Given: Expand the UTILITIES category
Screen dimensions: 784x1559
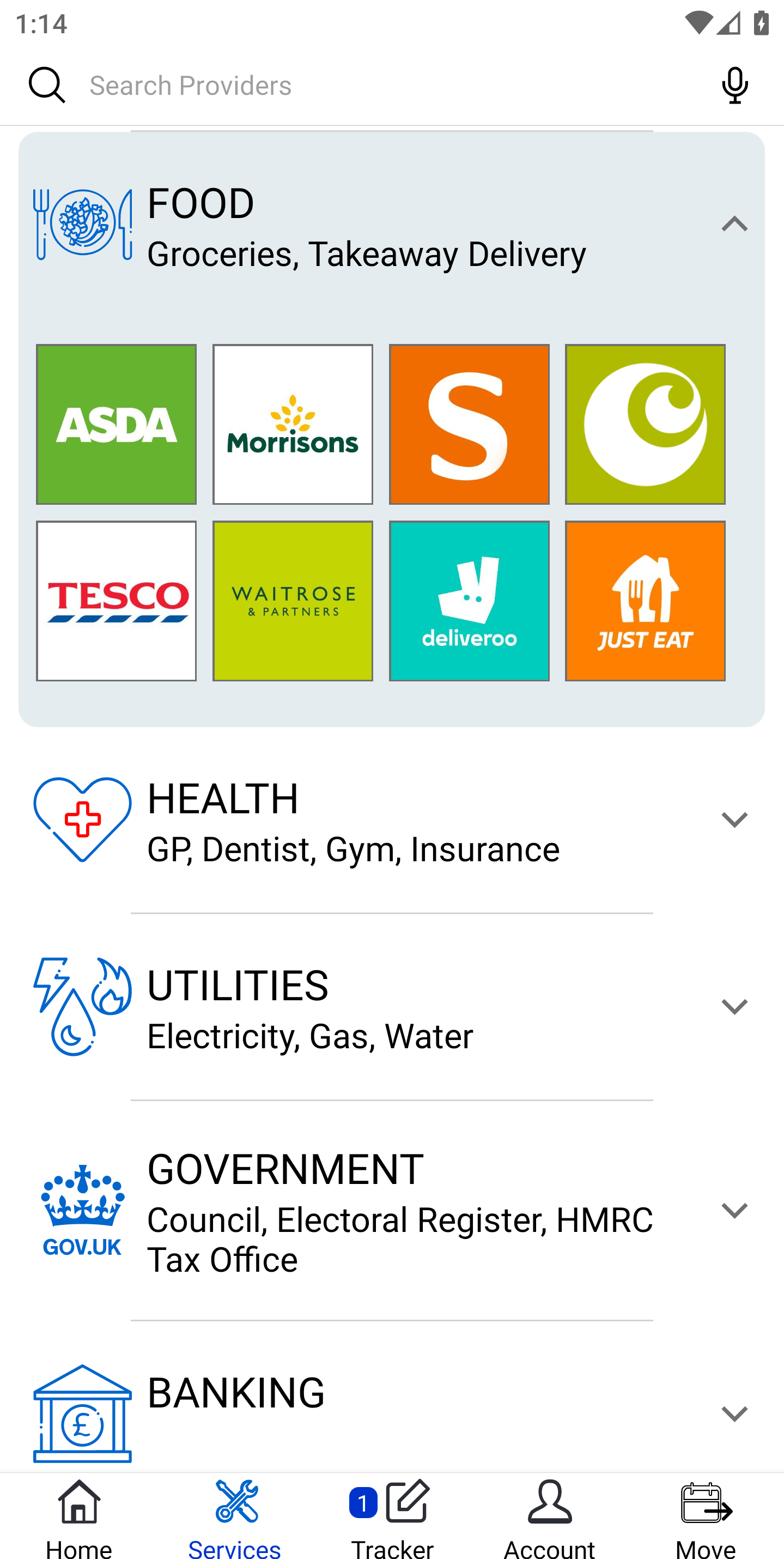Looking at the screenshot, I should 734,1007.
